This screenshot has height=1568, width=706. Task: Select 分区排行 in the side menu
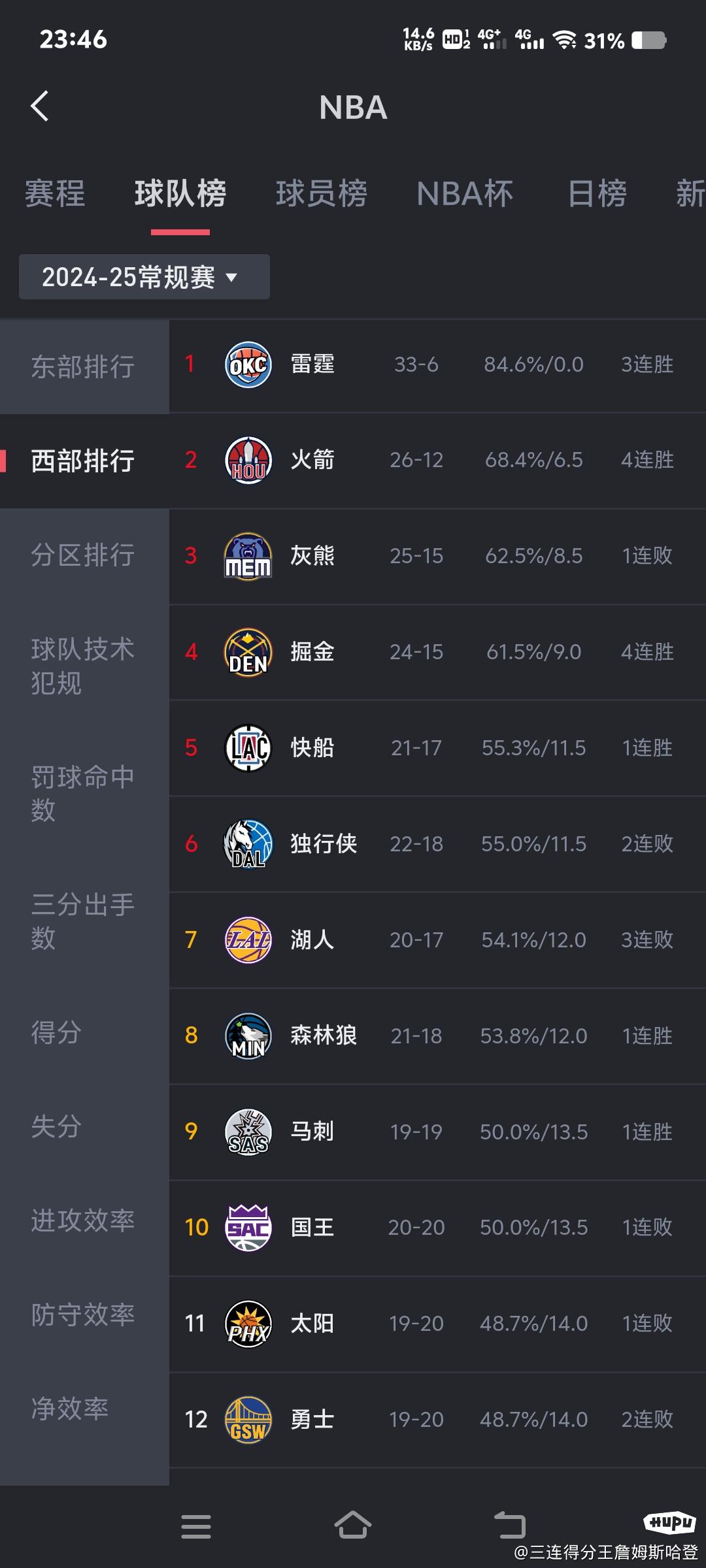point(84,555)
